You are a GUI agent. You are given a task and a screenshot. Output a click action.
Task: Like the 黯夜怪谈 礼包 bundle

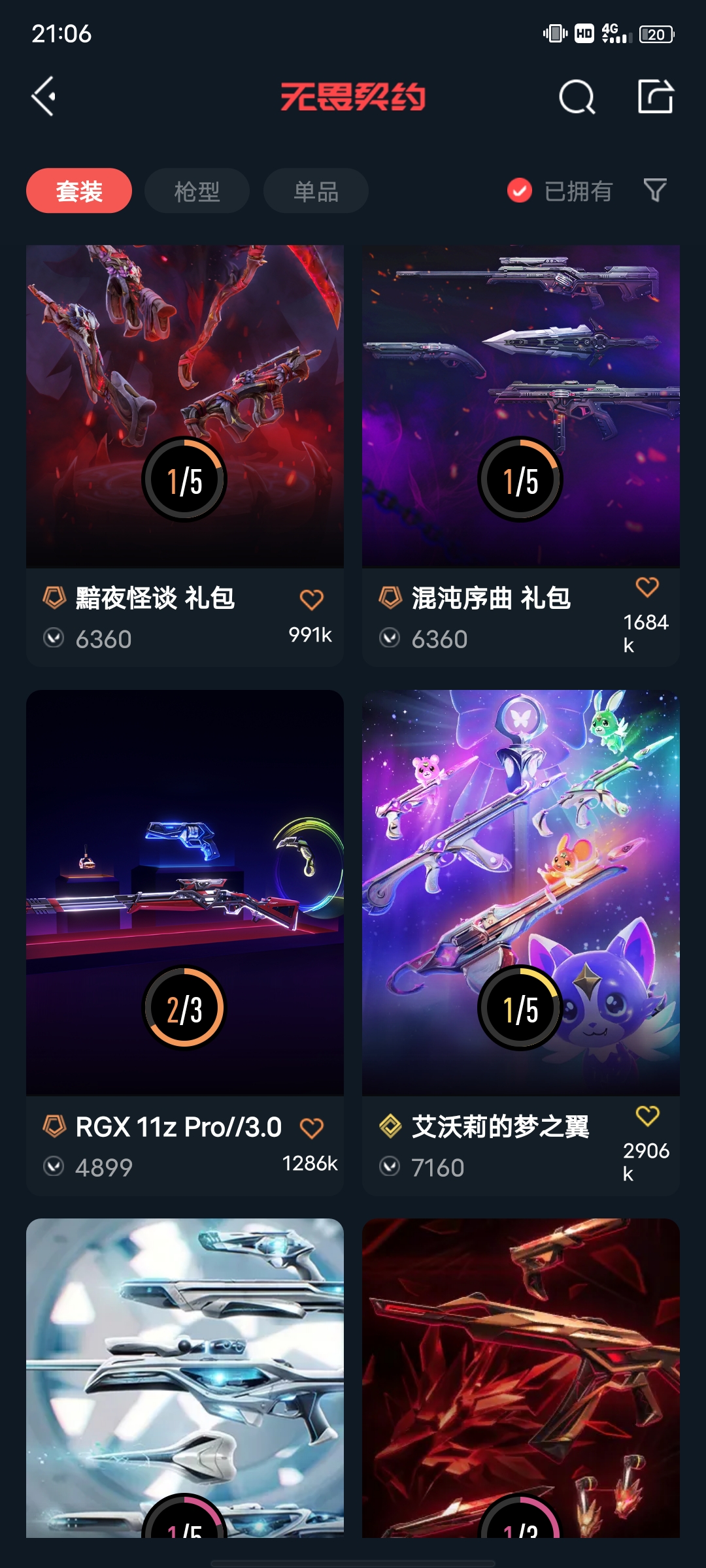(311, 599)
